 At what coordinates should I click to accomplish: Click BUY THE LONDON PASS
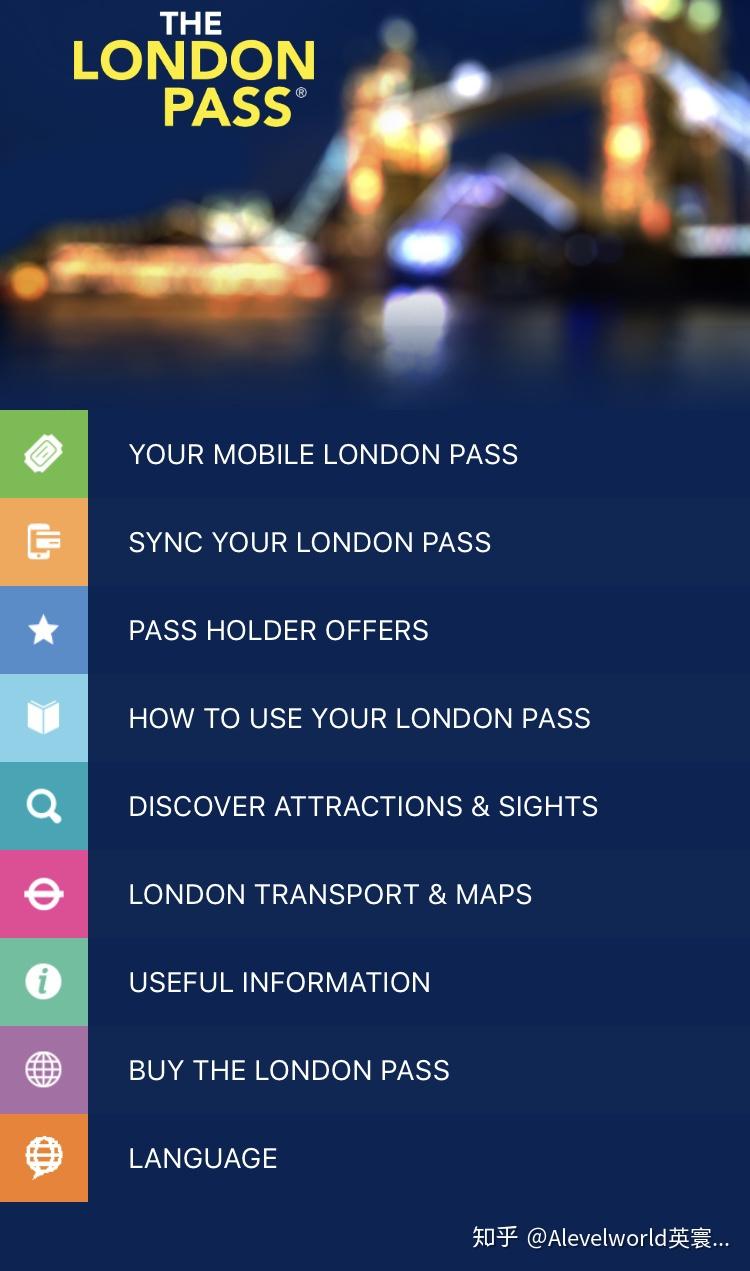click(x=289, y=1070)
